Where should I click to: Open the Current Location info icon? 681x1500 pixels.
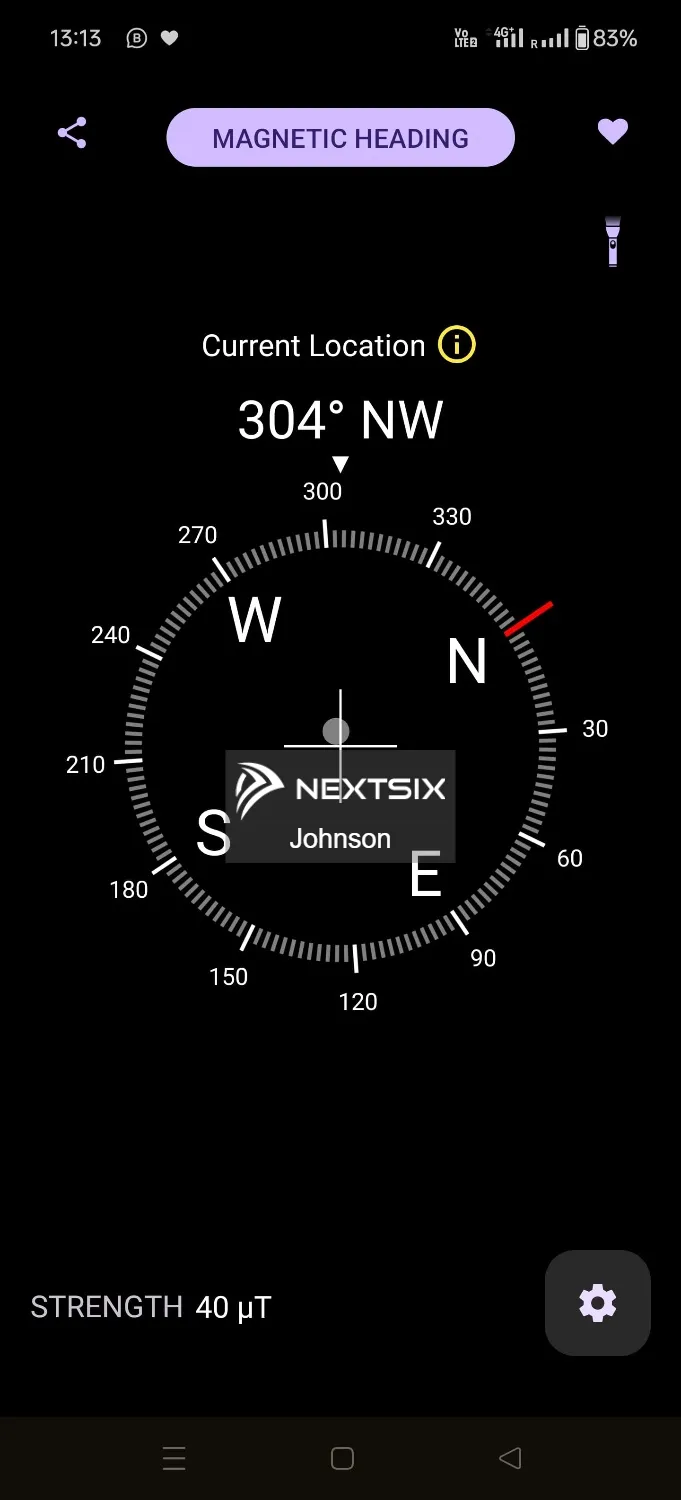pos(457,346)
